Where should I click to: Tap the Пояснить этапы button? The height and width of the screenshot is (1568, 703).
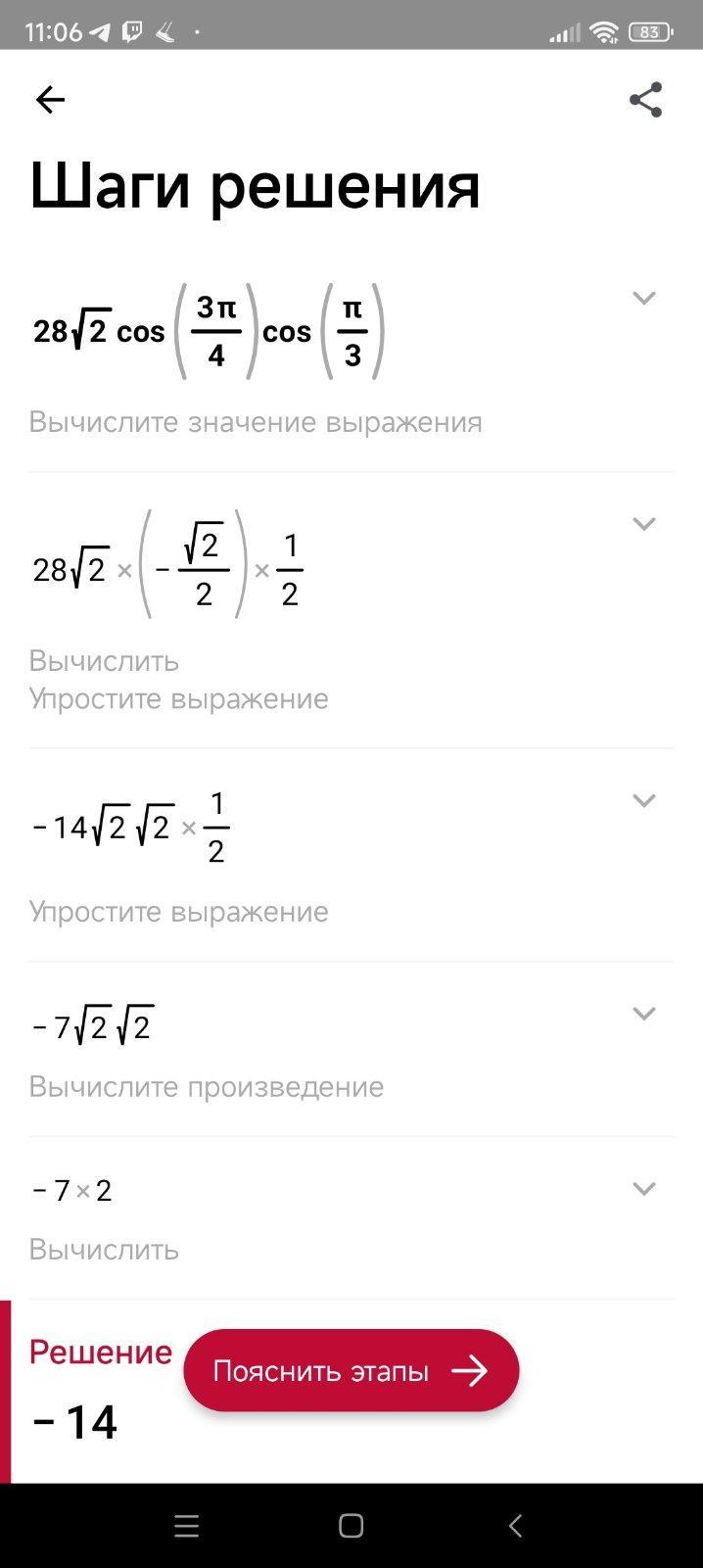(351, 1370)
